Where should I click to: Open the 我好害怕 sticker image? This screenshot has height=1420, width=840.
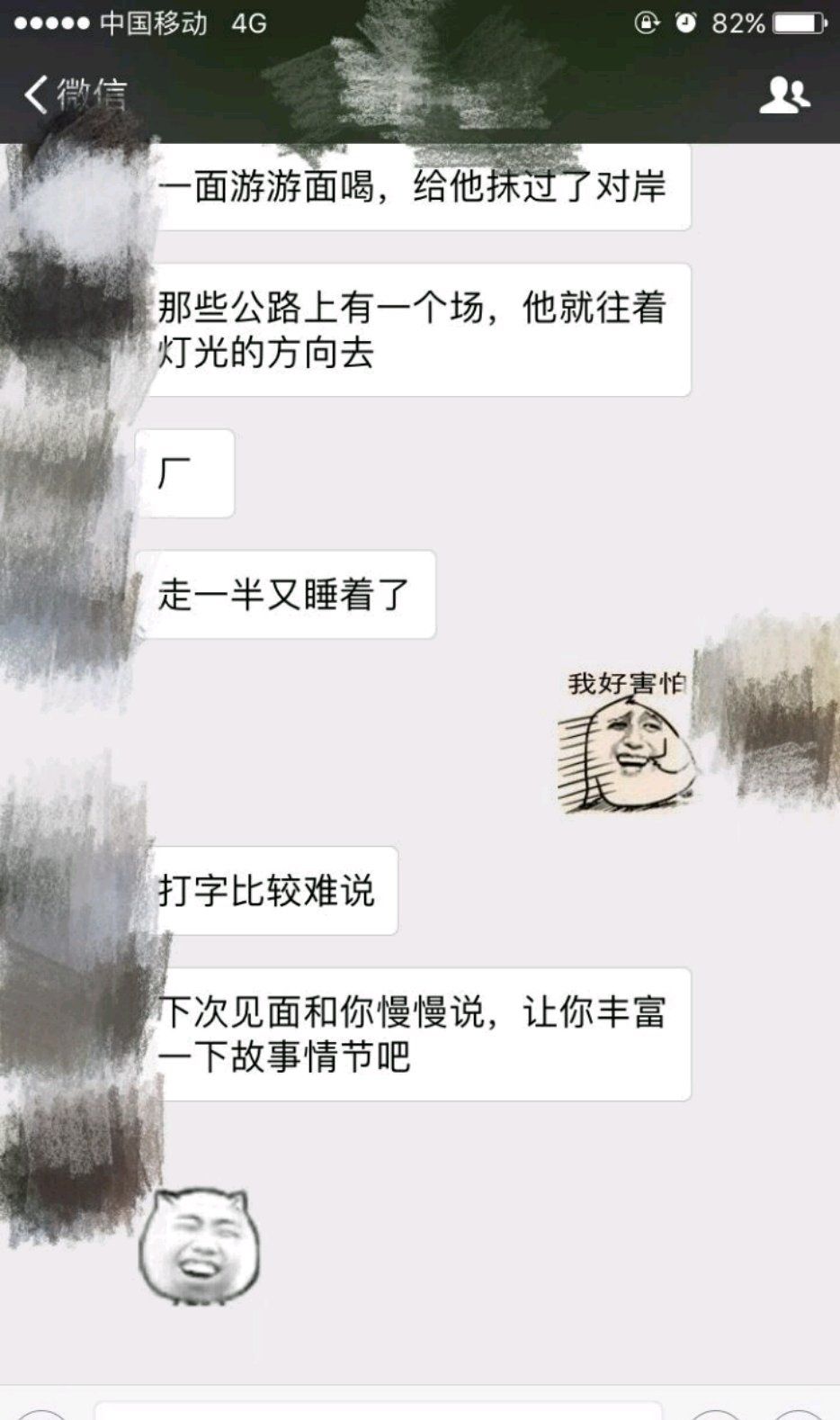tap(626, 741)
